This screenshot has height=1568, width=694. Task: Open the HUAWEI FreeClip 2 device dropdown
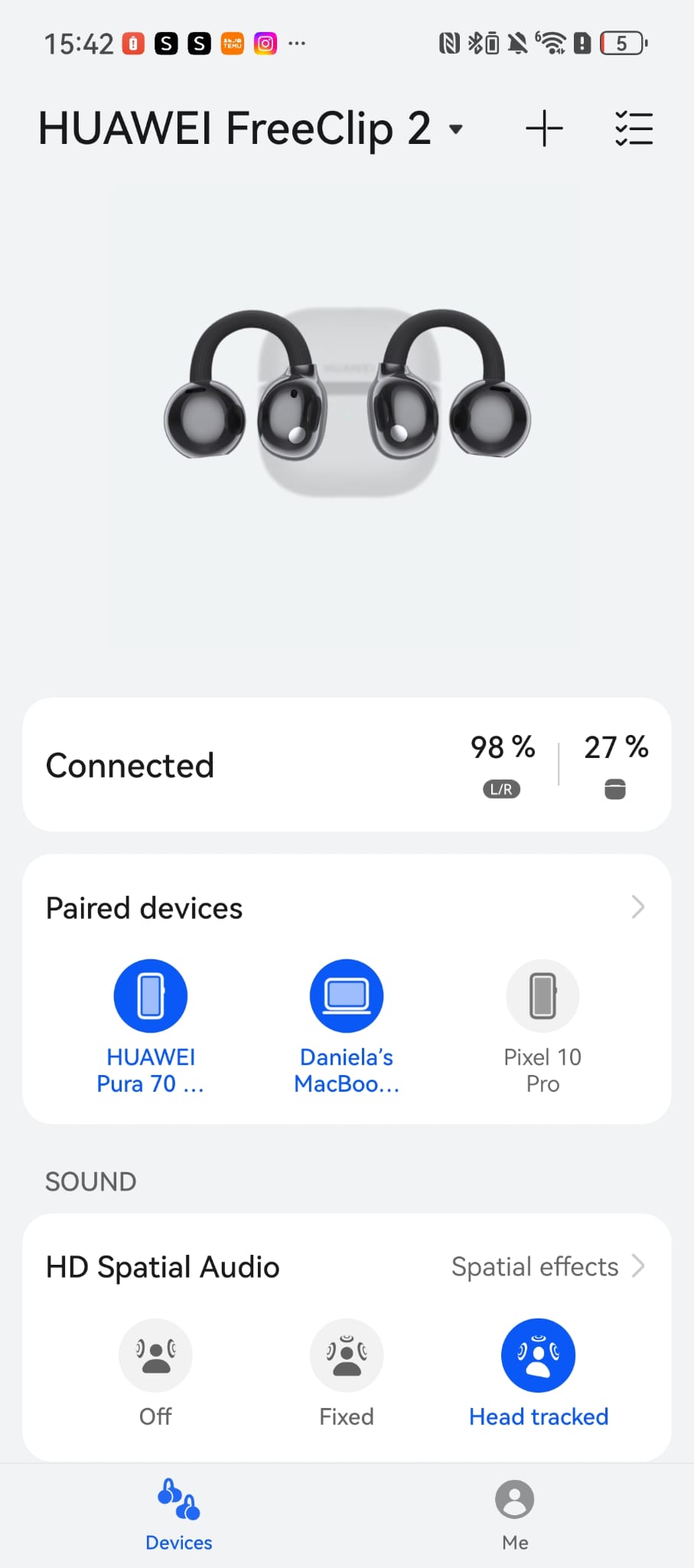click(455, 129)
